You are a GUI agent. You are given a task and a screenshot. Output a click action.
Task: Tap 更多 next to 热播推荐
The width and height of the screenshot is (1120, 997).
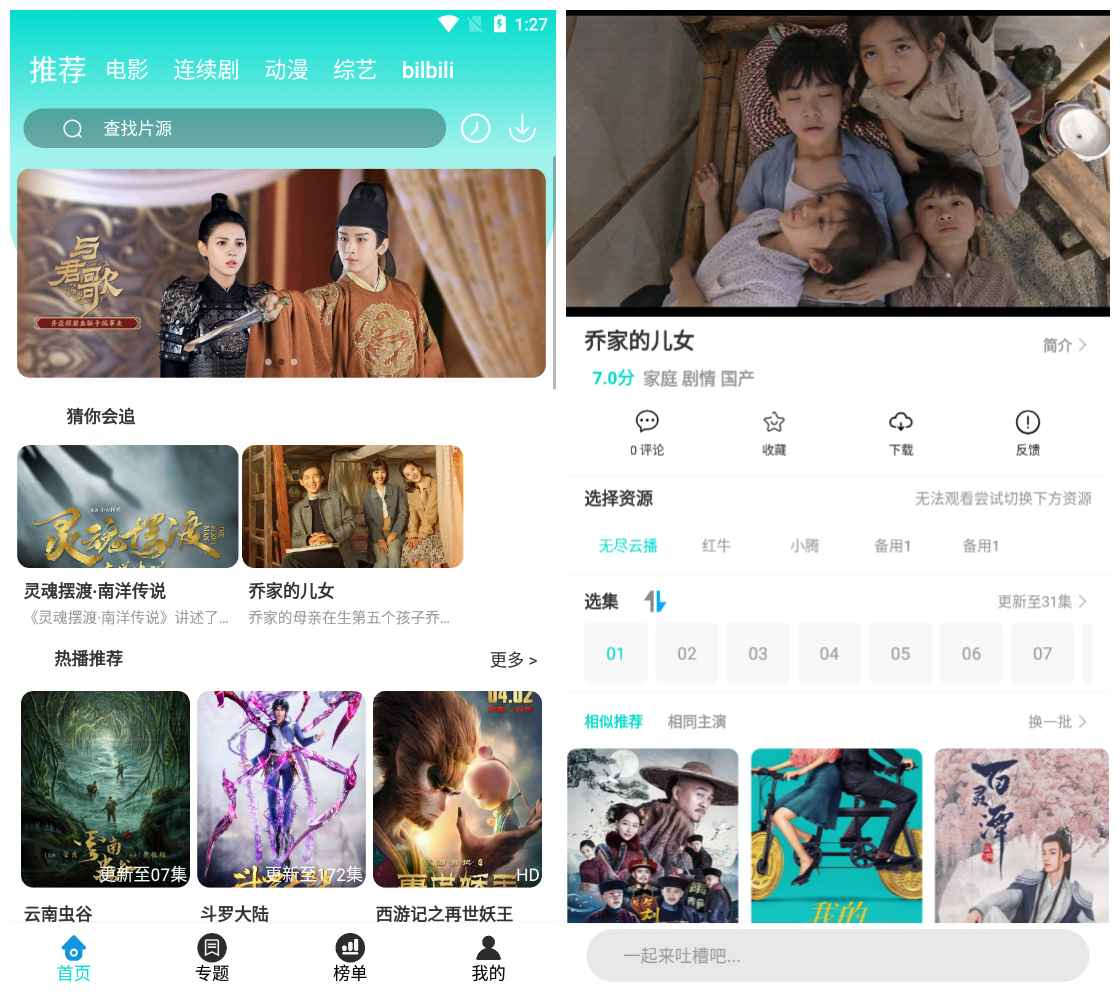(x=513, y=660)
